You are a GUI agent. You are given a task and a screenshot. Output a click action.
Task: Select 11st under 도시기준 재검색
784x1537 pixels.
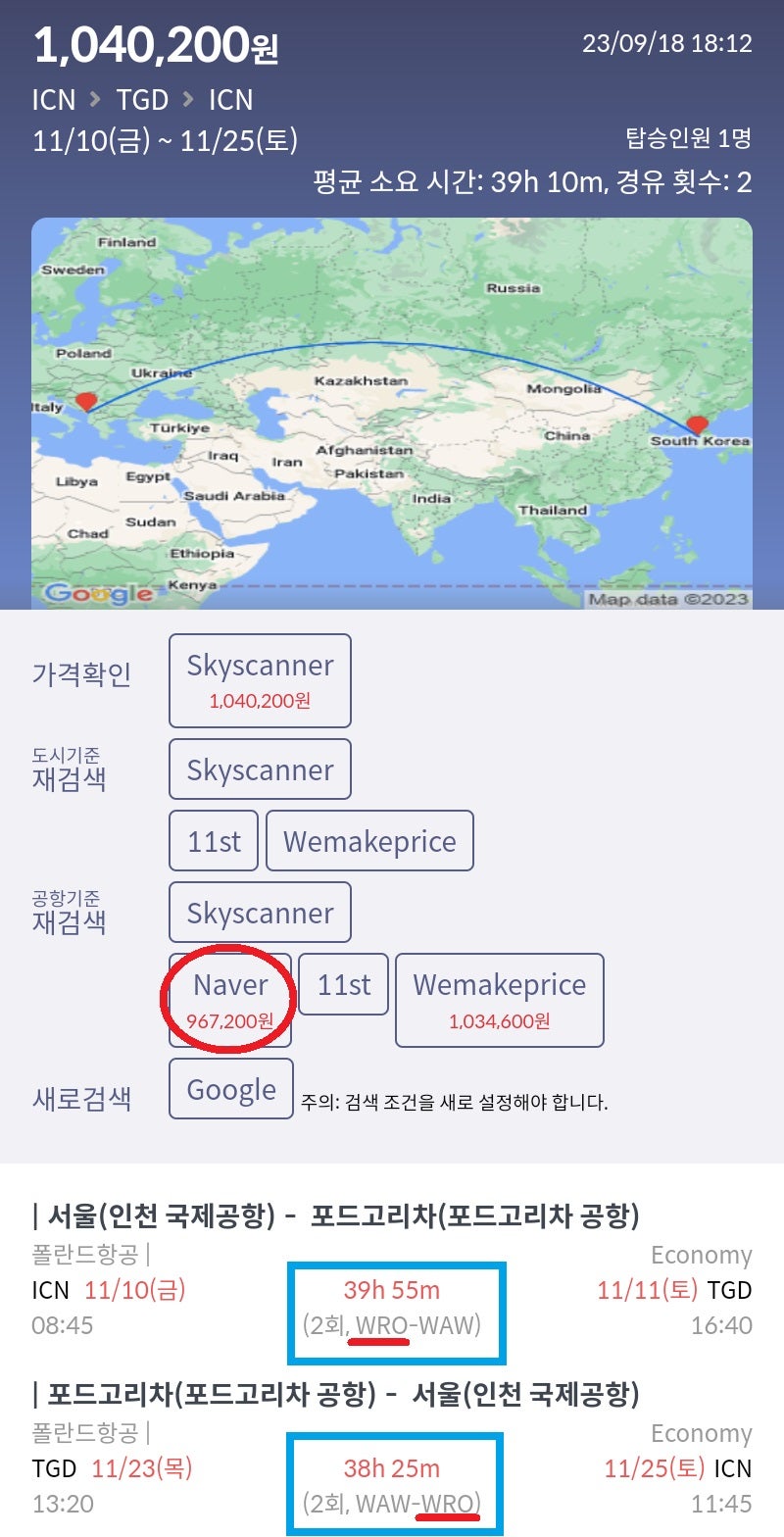(214, 841)
